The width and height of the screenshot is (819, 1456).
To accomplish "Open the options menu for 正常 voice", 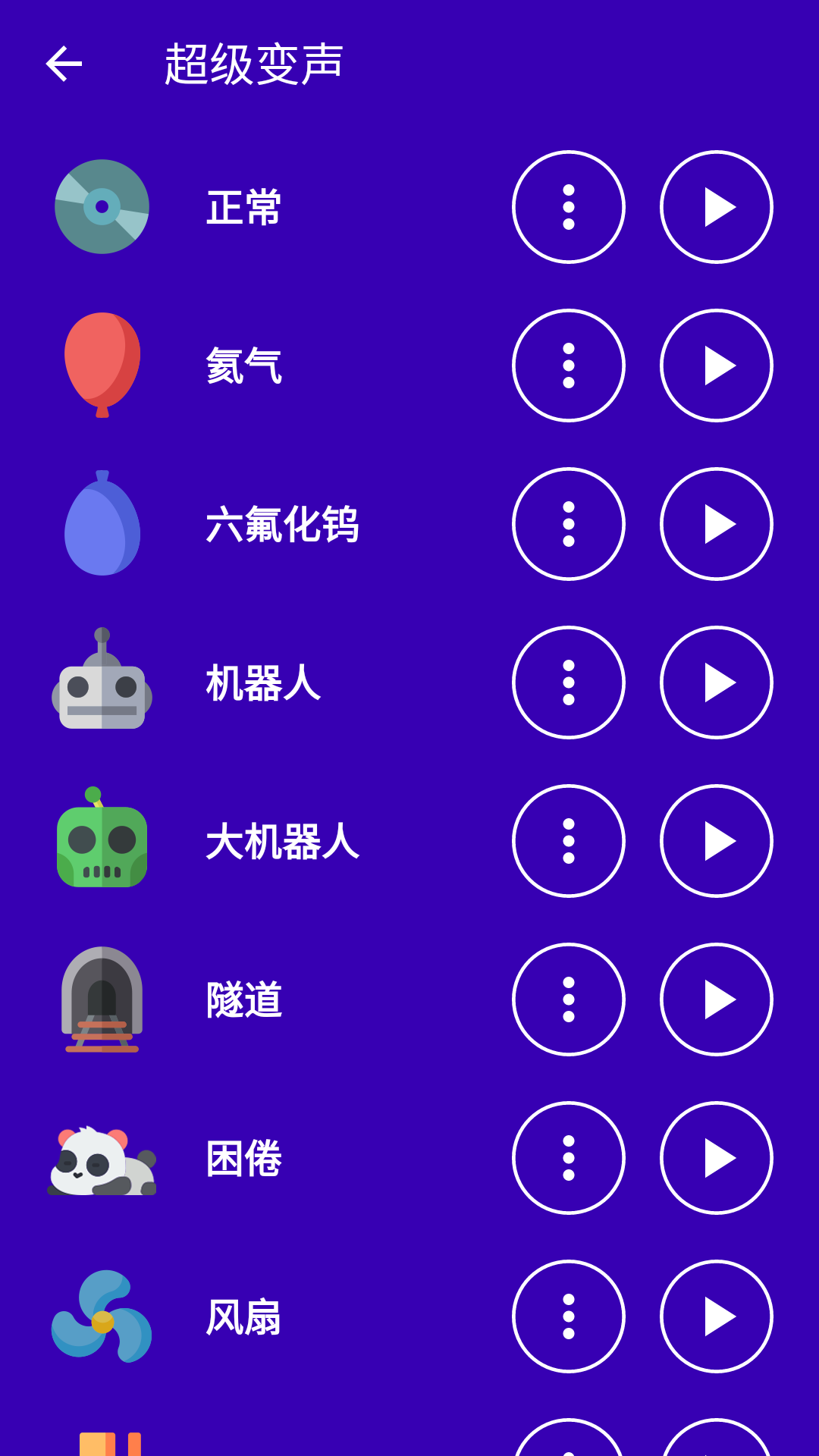I will (x=570, y=207).
